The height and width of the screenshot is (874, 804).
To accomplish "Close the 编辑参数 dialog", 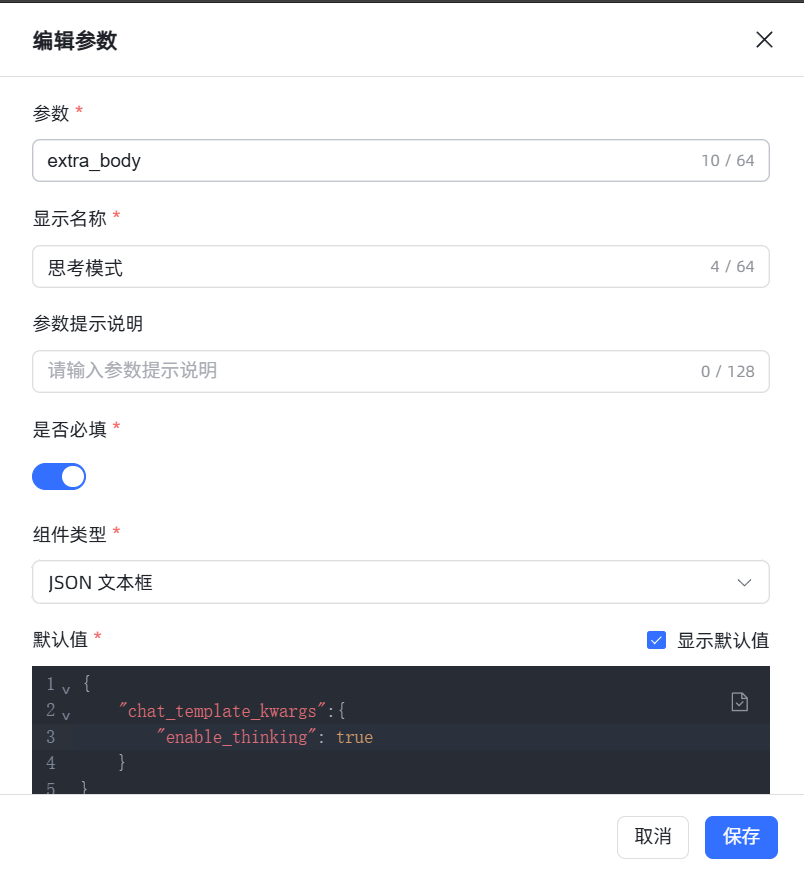I will point(764,40).
